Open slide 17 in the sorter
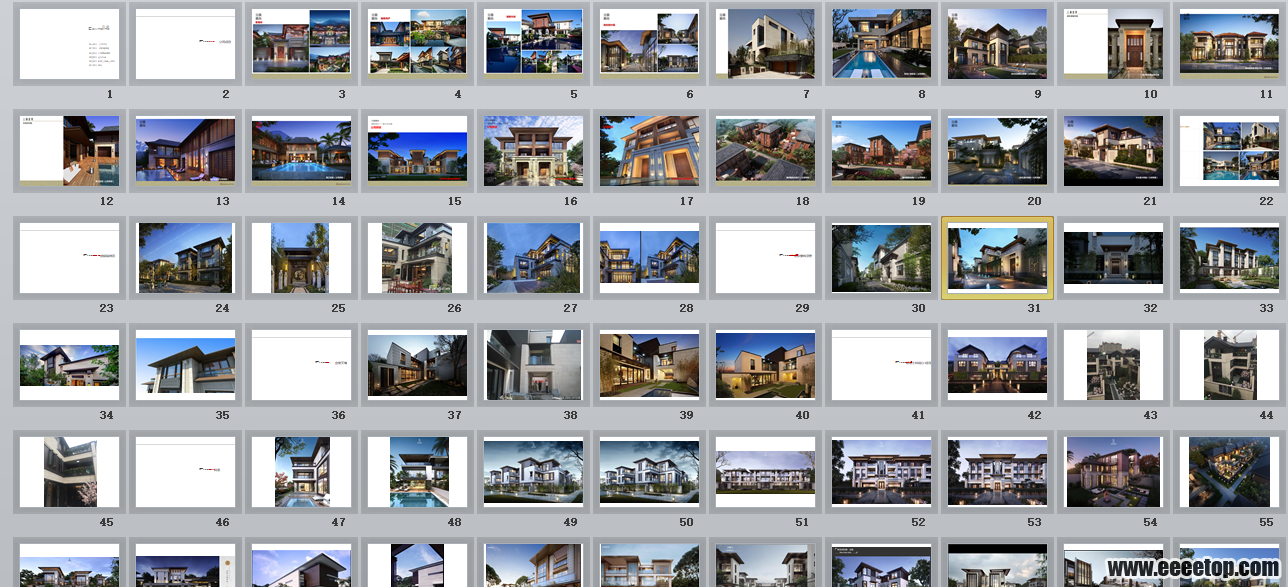The image size is (1288, 587). point(649,151)
